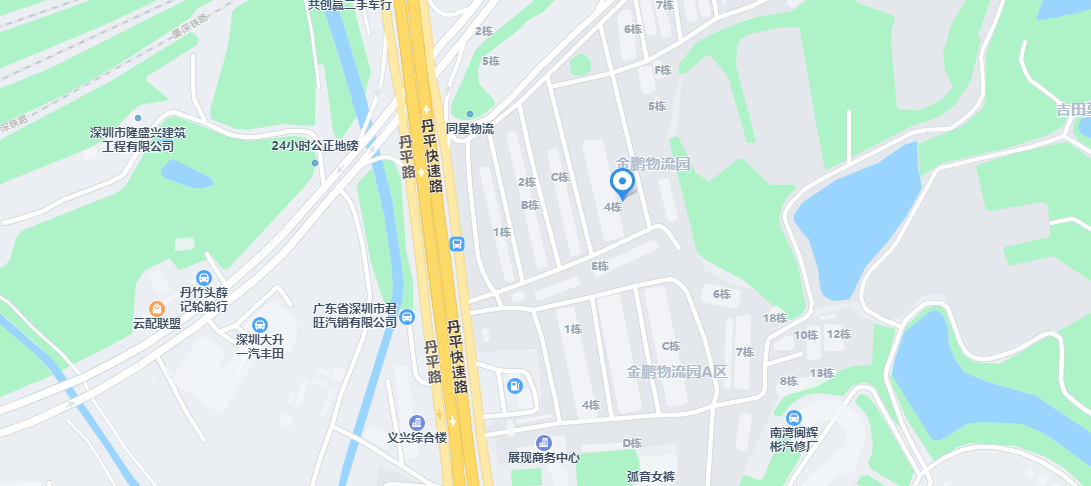
Task: Select the gas station marker near 丹平路
Action: pyautogui.click(x=514, y=385)
